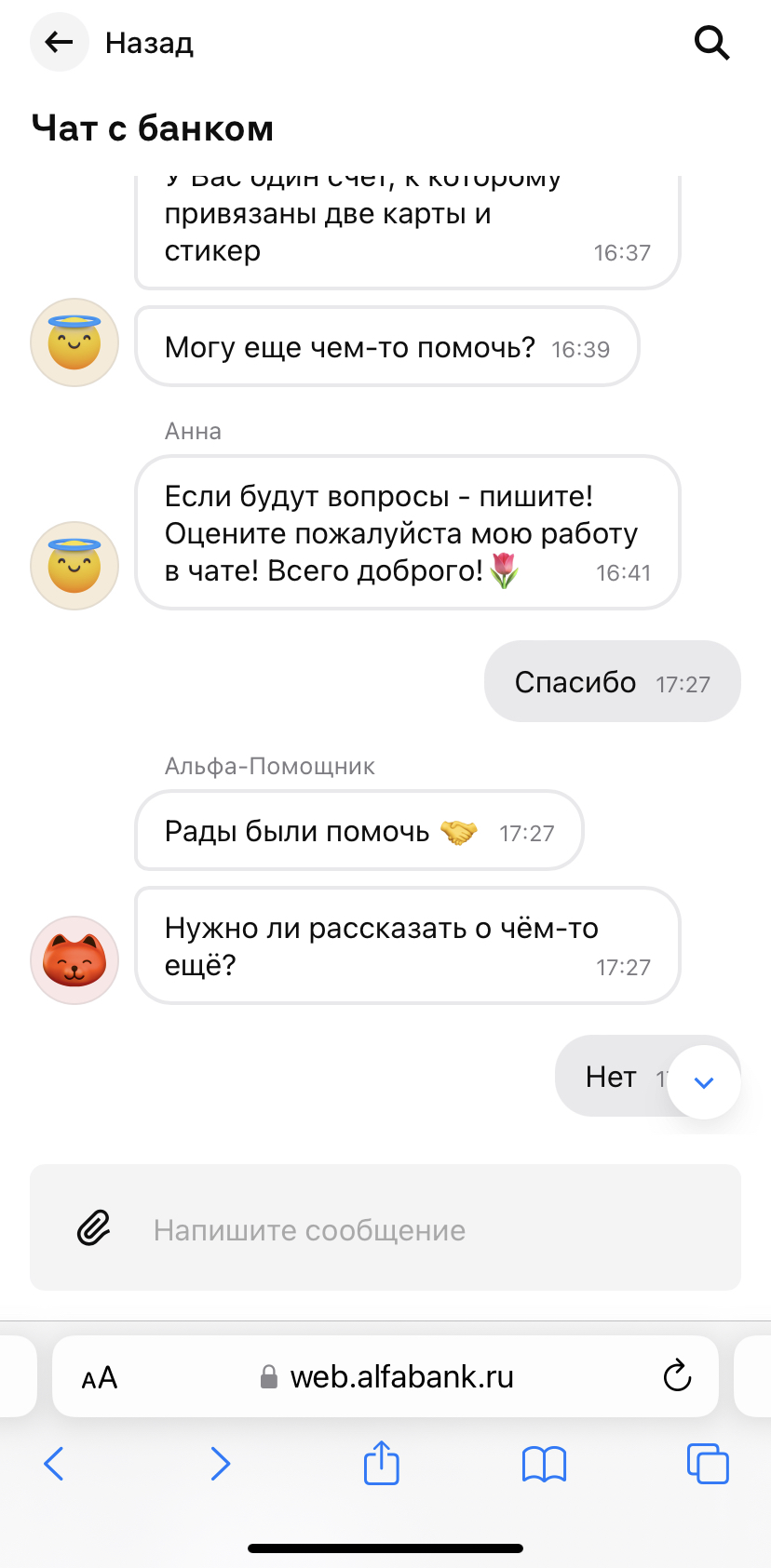The image size is (771, 1568).
Task: Attach a file with the paperclip
Action: tap(93, 1228)
